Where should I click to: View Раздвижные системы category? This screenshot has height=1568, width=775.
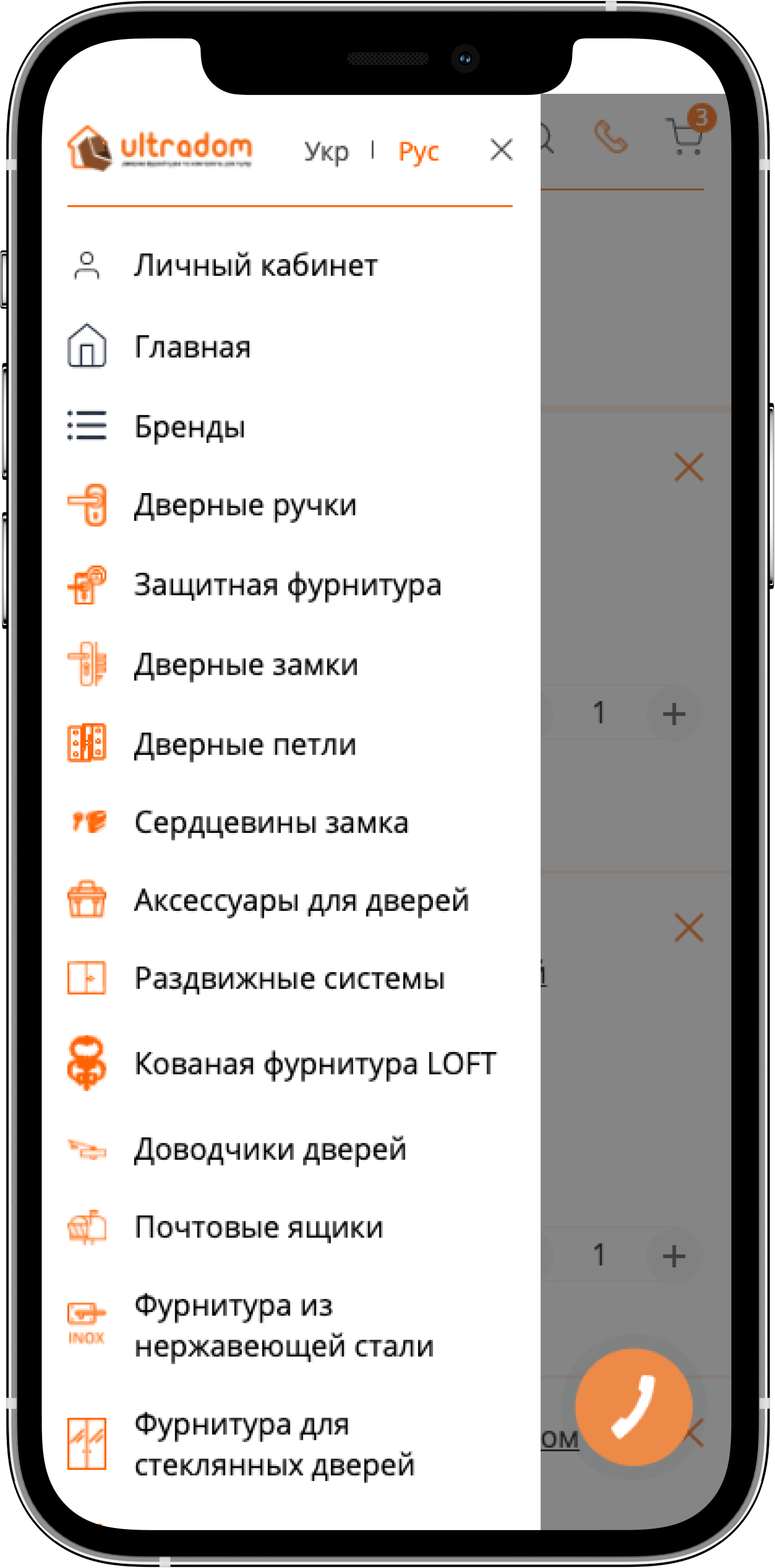pyautogui.click(x=290, y=978)
